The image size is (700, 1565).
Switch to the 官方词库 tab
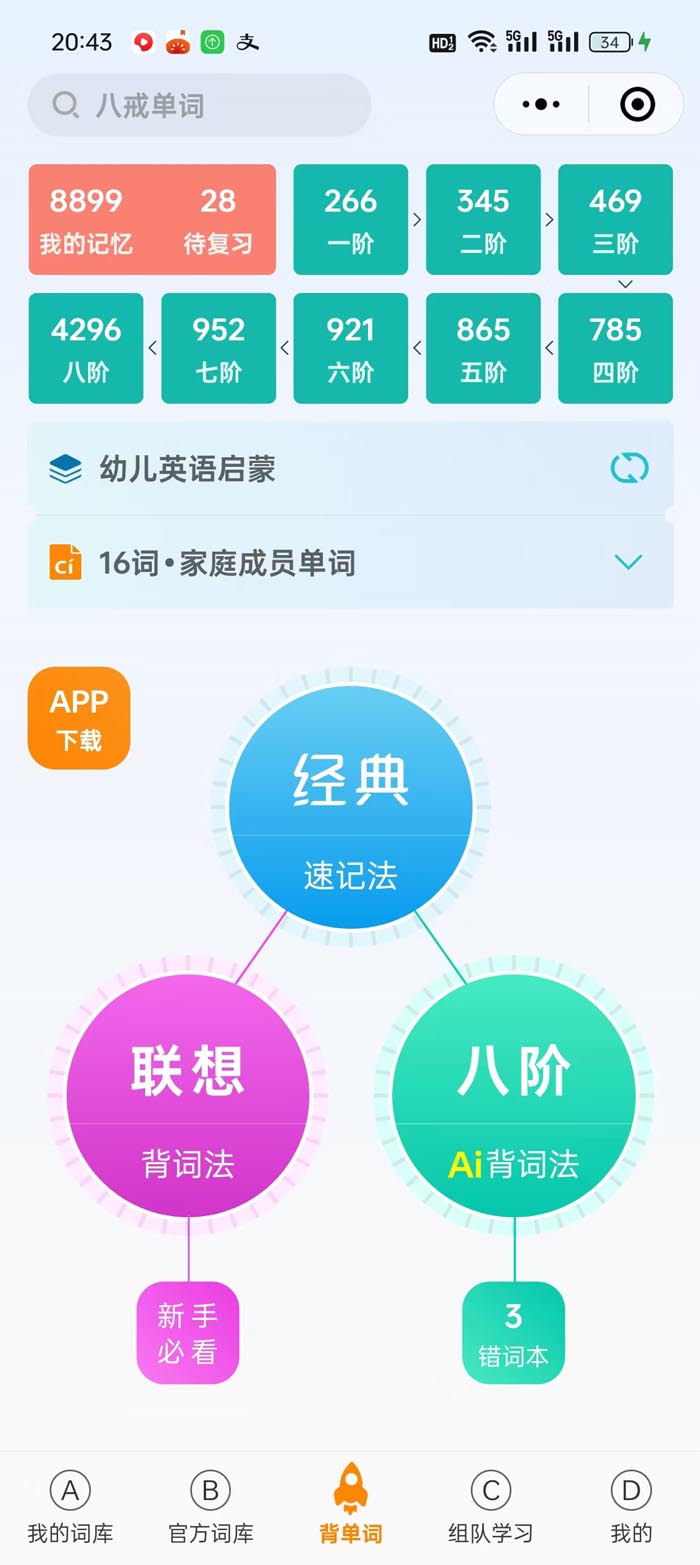[210, 1508]
